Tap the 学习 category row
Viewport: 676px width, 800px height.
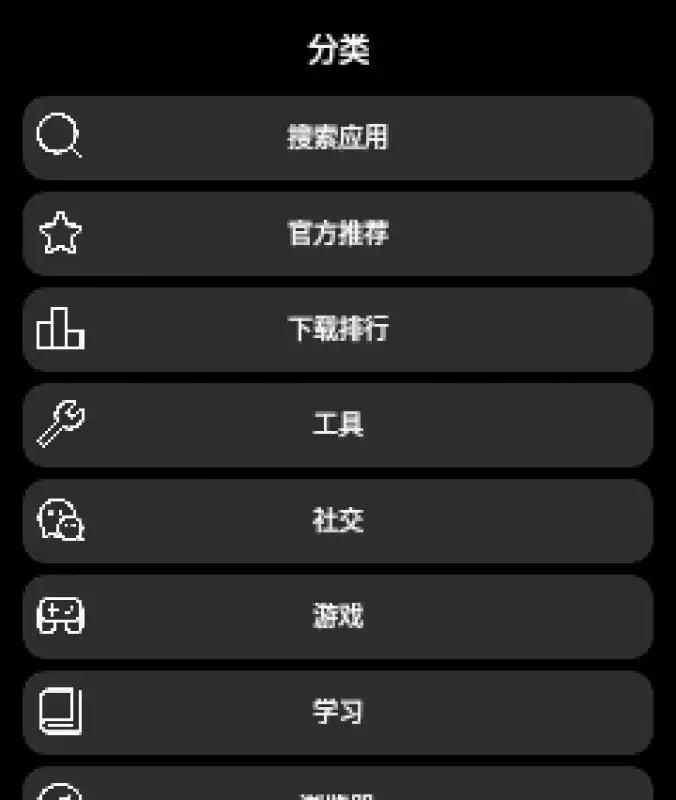click(338, 712)
